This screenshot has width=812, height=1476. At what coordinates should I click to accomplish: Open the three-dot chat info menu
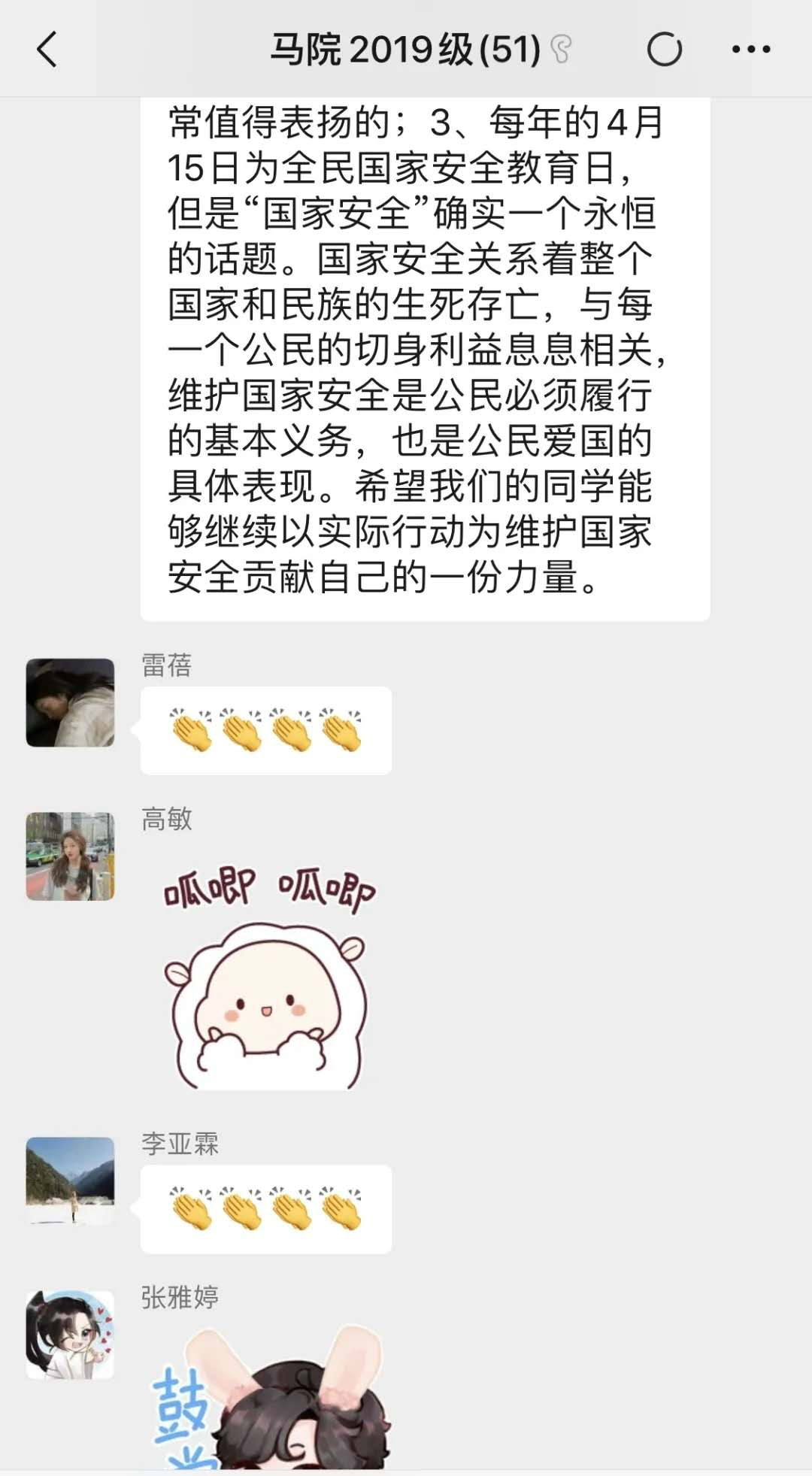pyautogui.click(x=750, y=50)
